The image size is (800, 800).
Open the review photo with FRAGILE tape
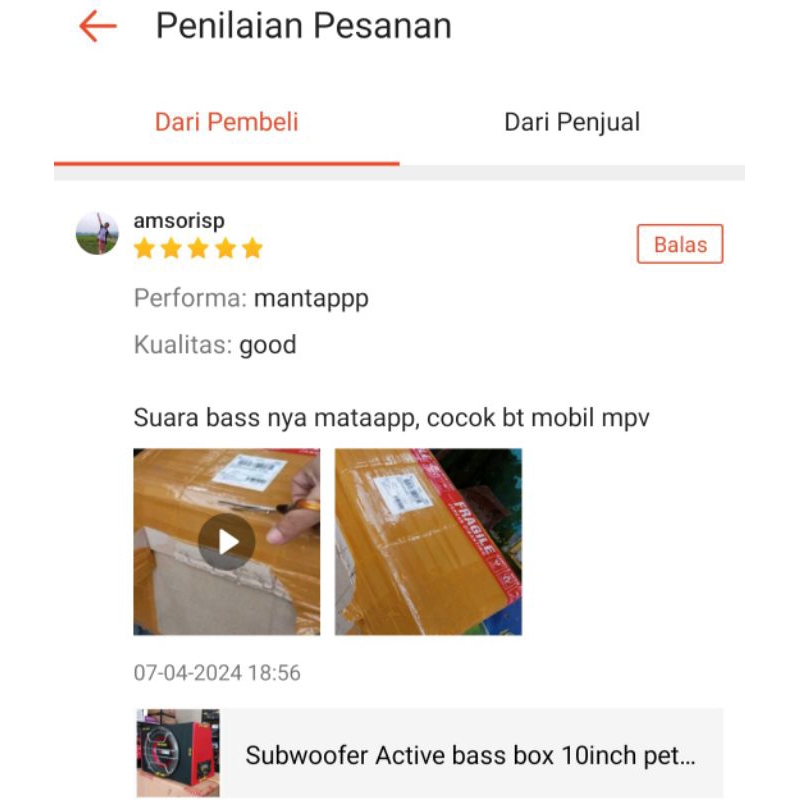428,541
